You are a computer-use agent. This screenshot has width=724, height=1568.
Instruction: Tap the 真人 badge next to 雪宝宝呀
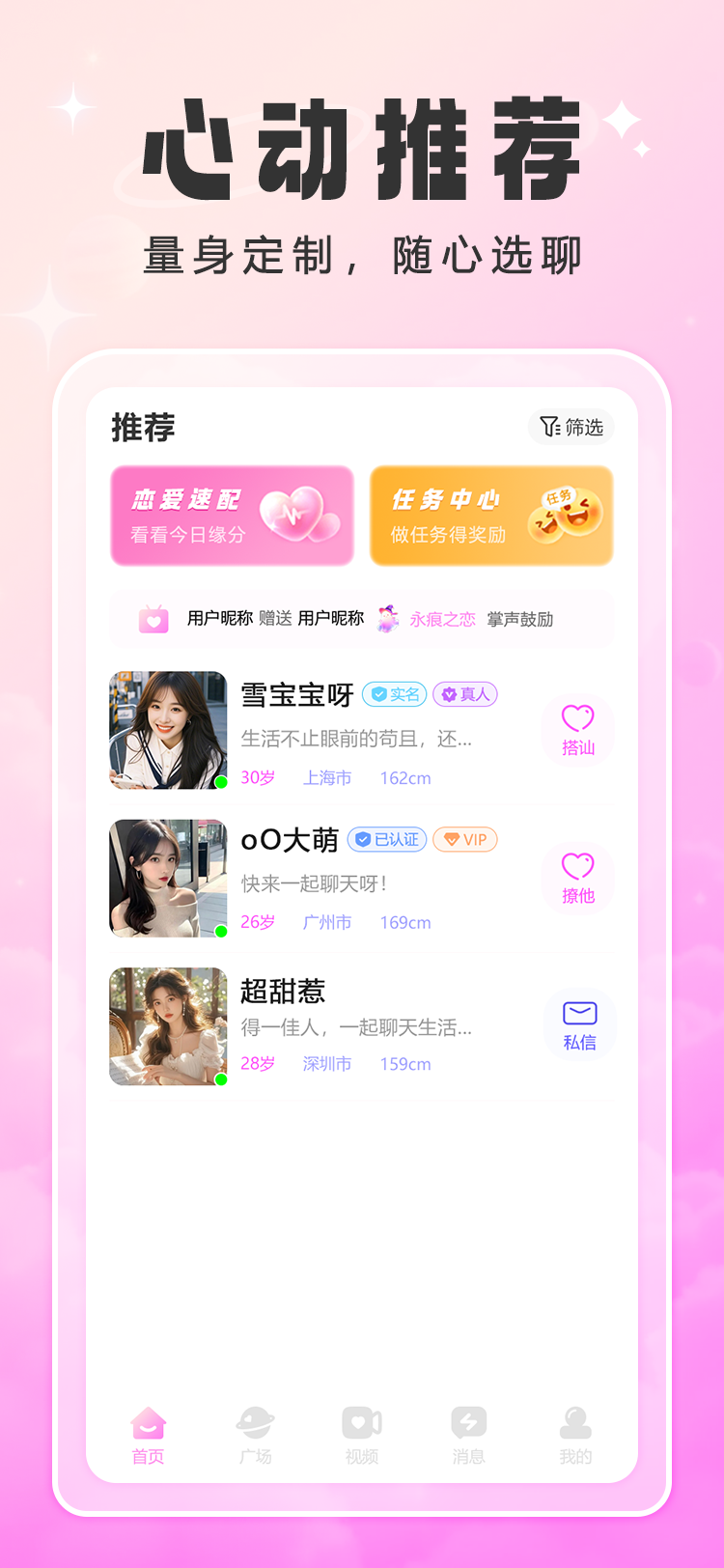(x=464, y=693)
